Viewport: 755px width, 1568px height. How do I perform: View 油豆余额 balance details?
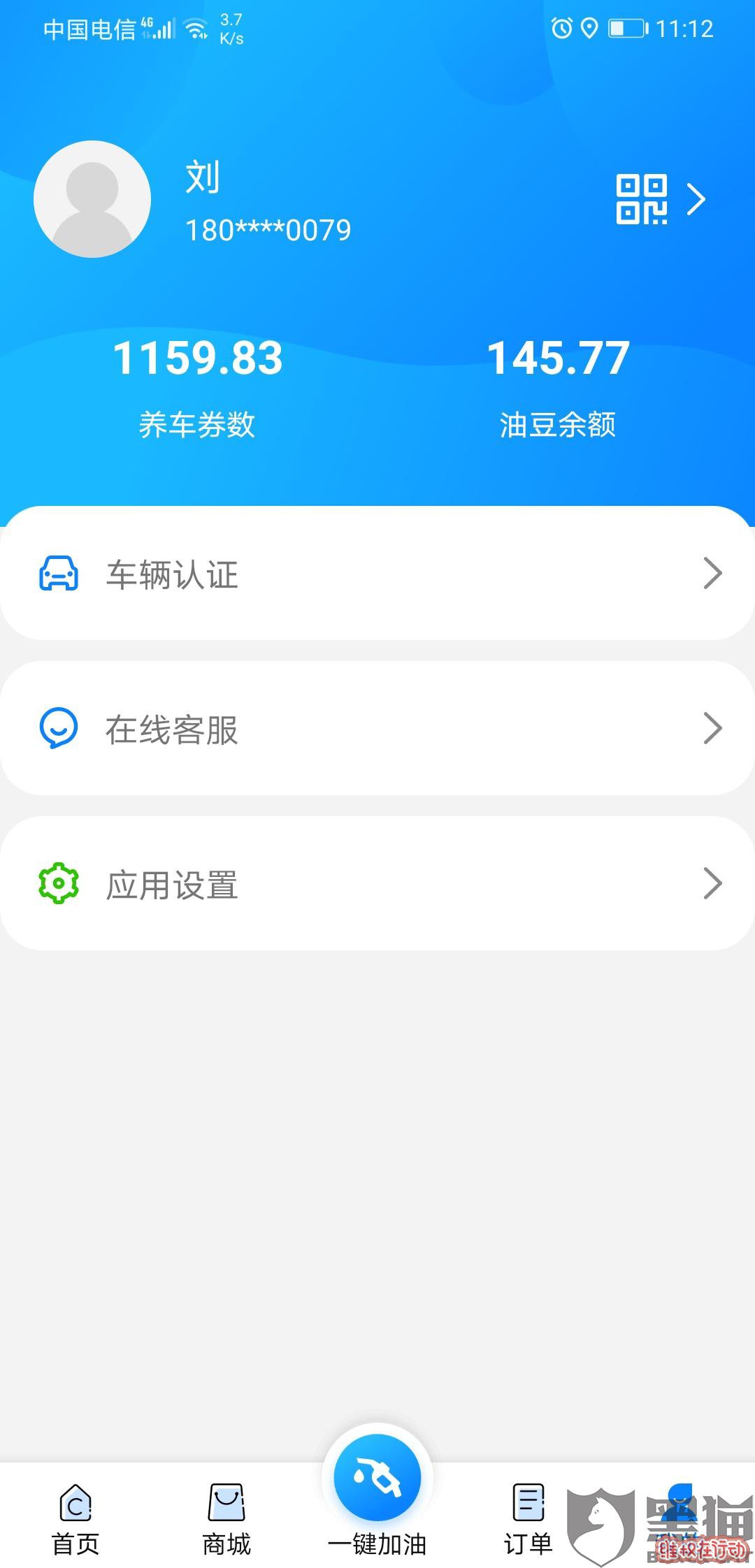[x=558, y=388]
